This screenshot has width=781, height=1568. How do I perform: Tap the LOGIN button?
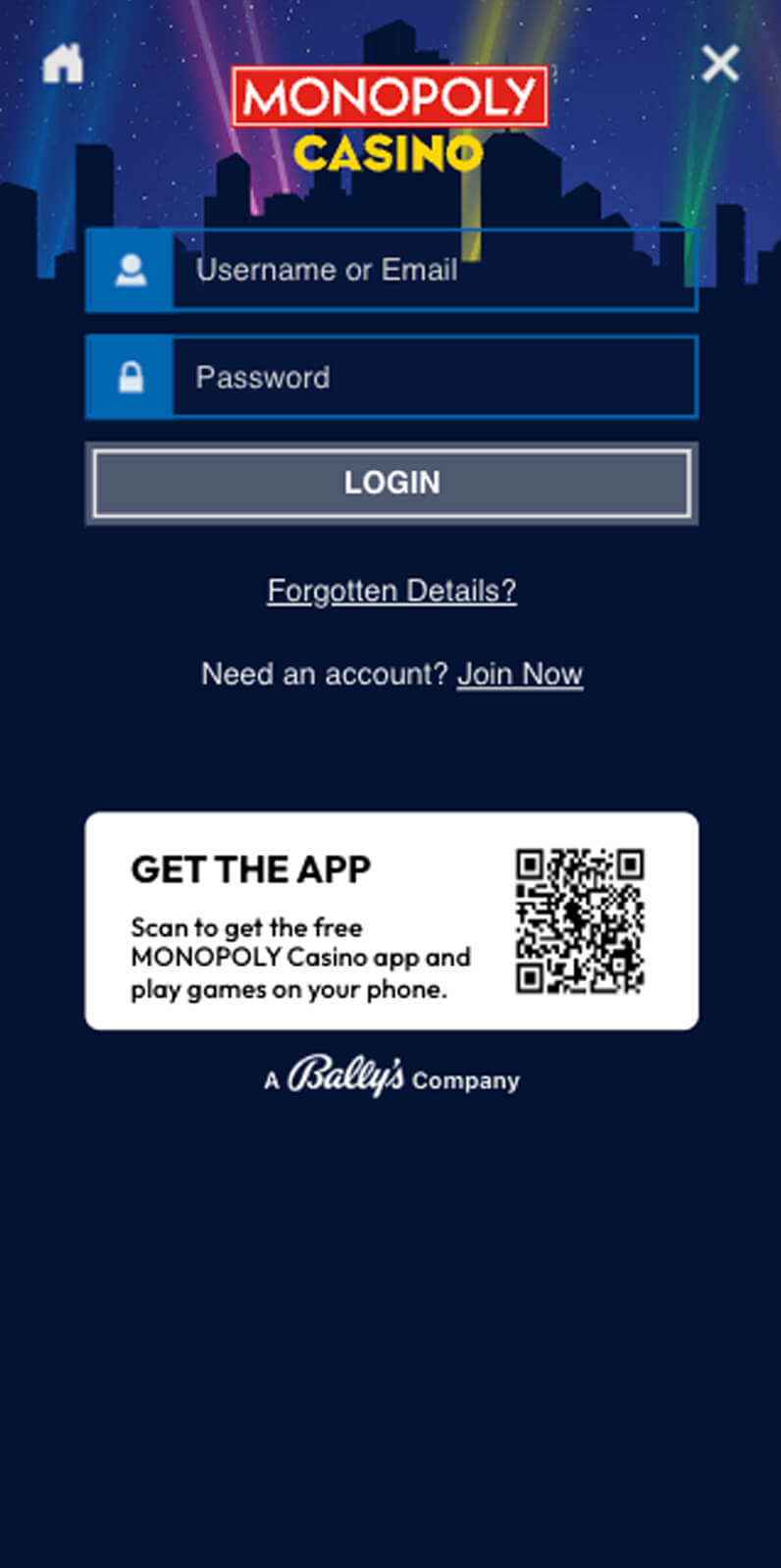[x=391, y=483]
